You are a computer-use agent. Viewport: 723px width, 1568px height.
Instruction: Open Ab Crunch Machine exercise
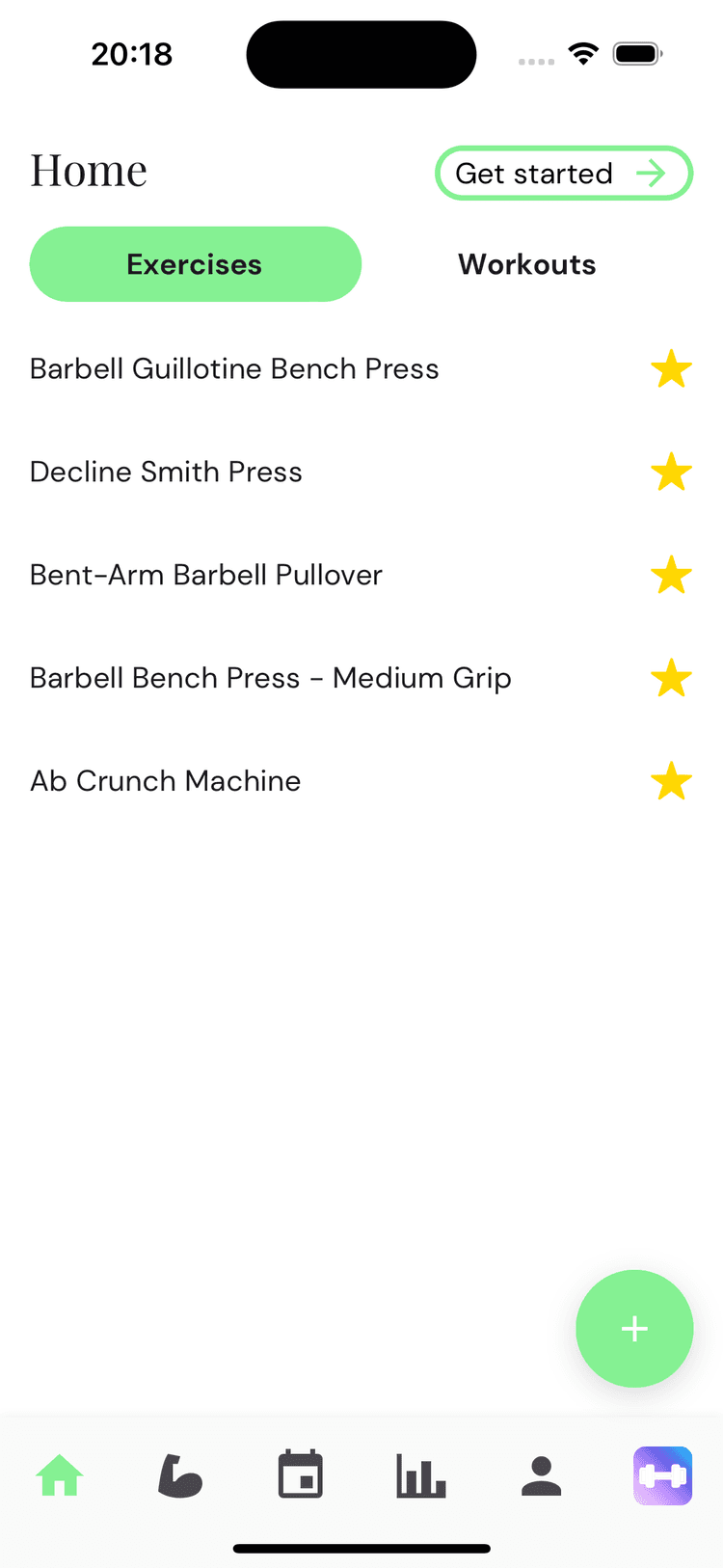(165, 781)
